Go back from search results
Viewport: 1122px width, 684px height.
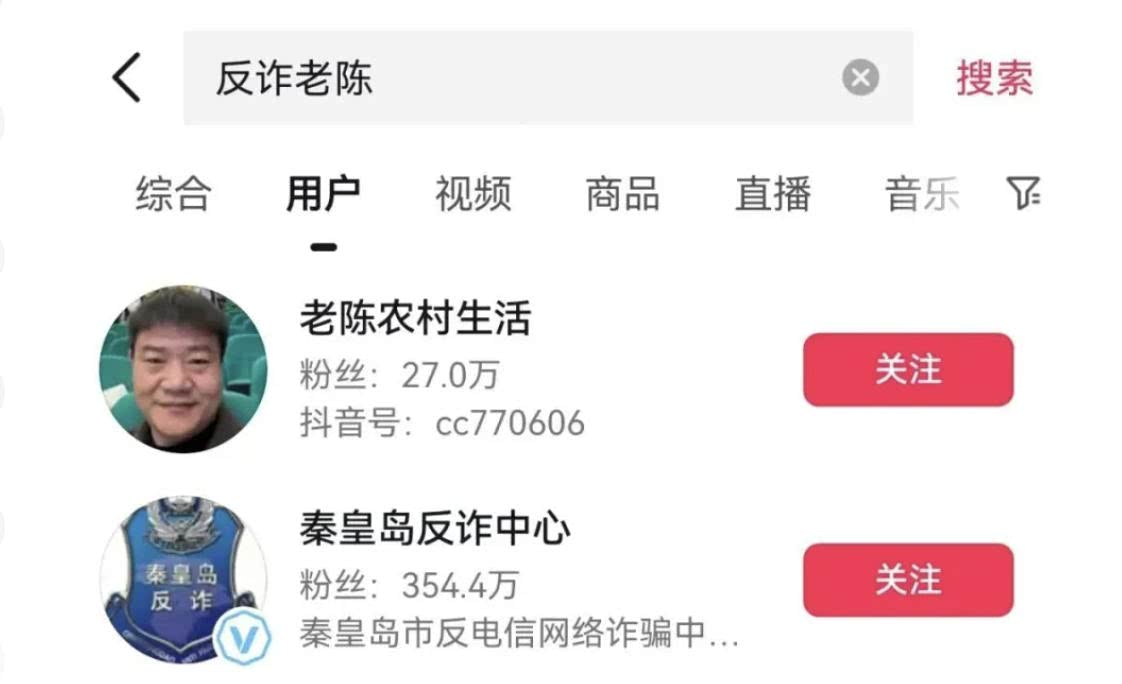click(127, 78)
